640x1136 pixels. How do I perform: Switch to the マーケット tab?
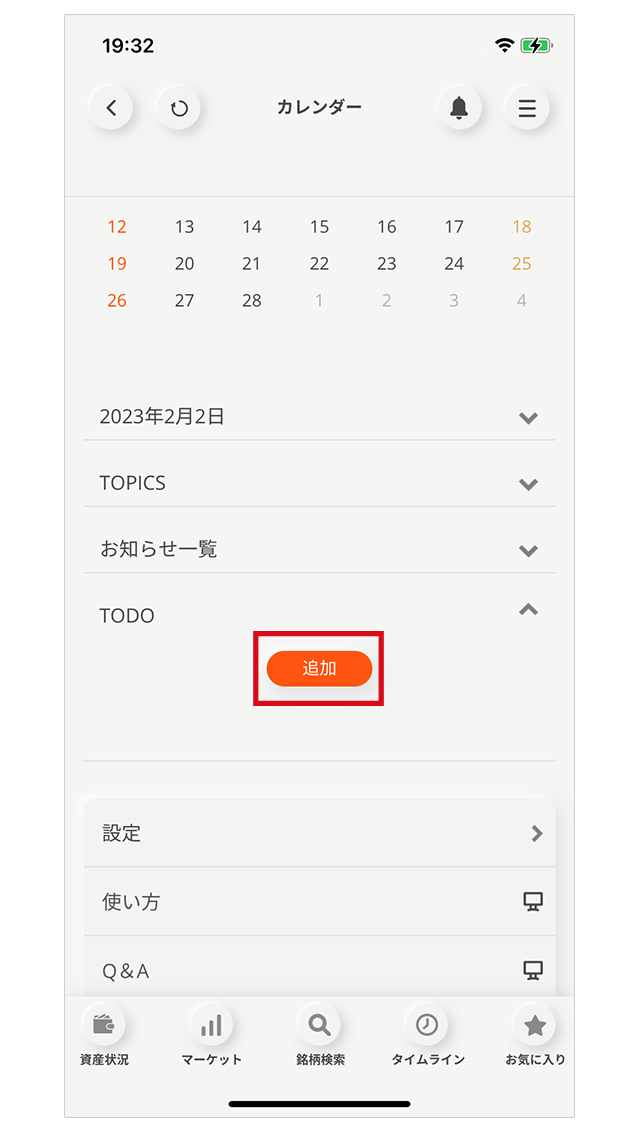211,1035
